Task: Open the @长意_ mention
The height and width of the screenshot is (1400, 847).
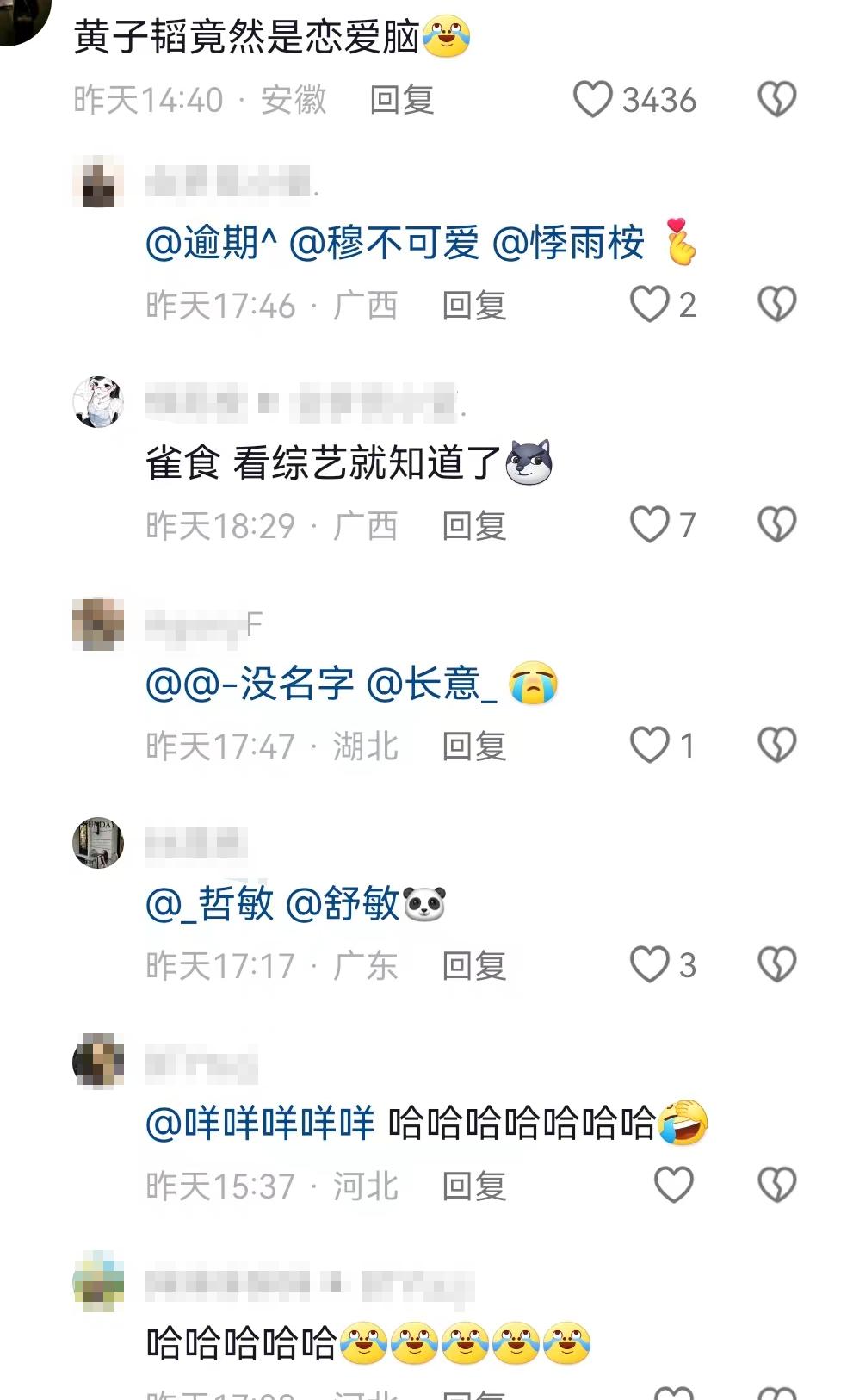Action: [x=431, y=684]
